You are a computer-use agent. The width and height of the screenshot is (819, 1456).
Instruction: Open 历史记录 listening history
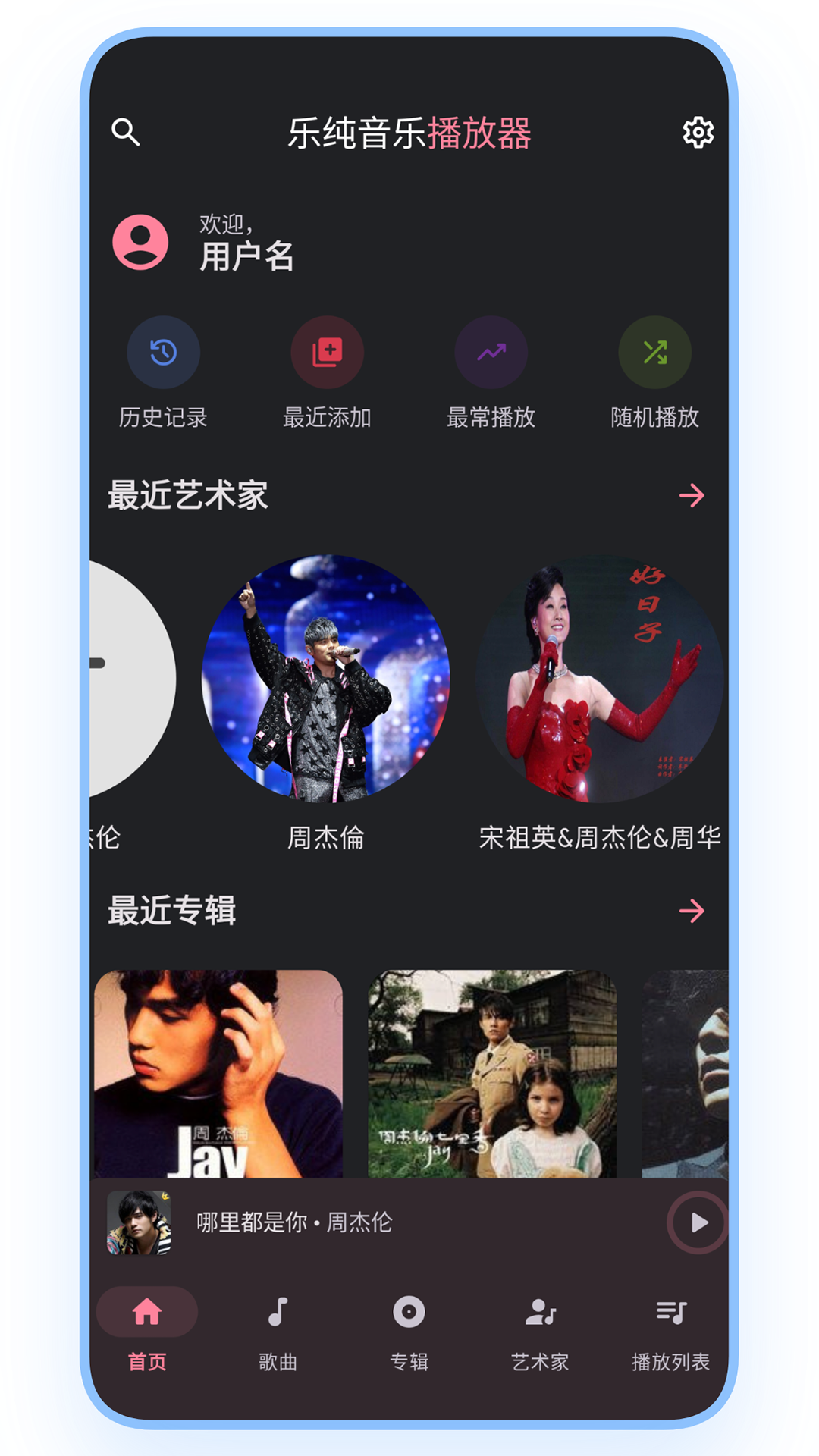(x=163, y=353)
